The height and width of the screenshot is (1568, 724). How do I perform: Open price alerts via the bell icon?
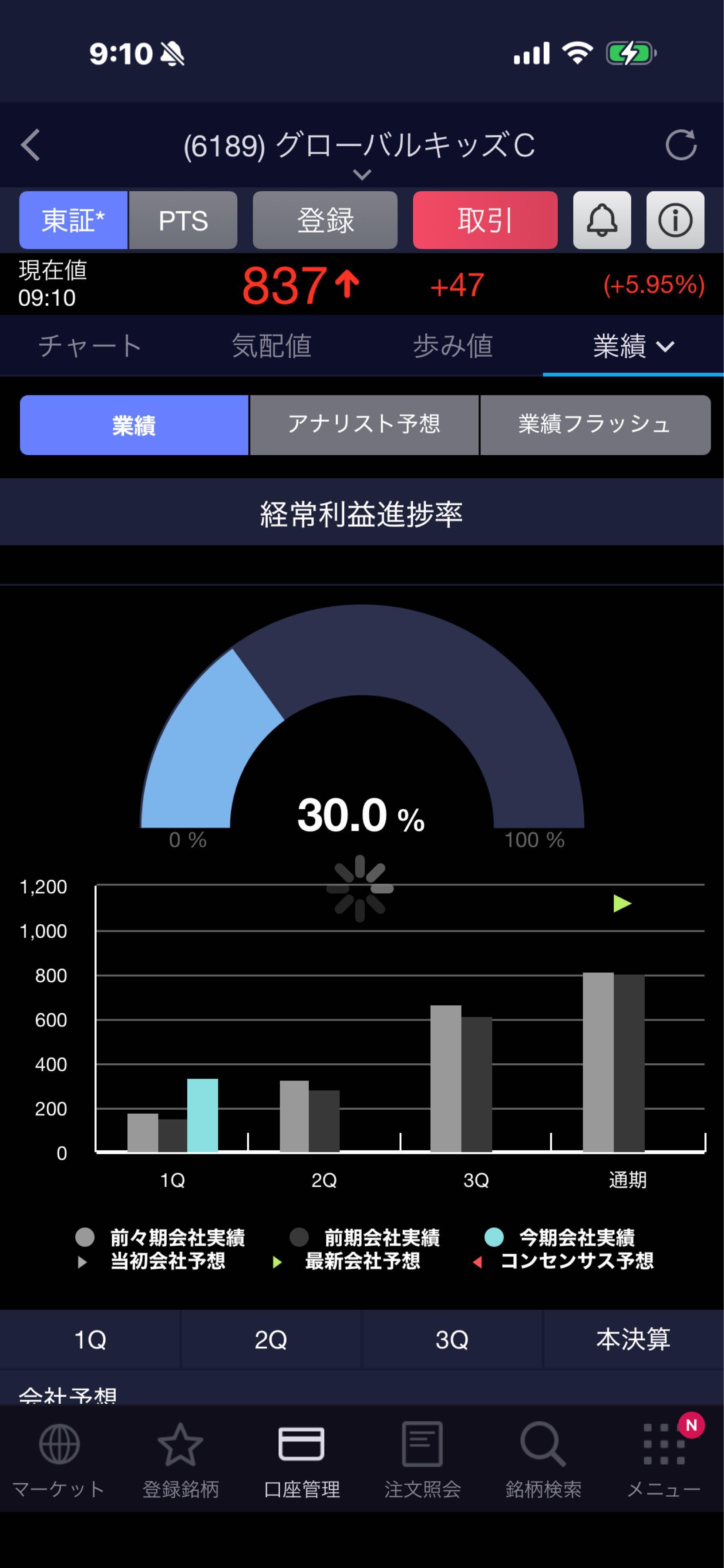pyautogui.click(x=601, y=220)
